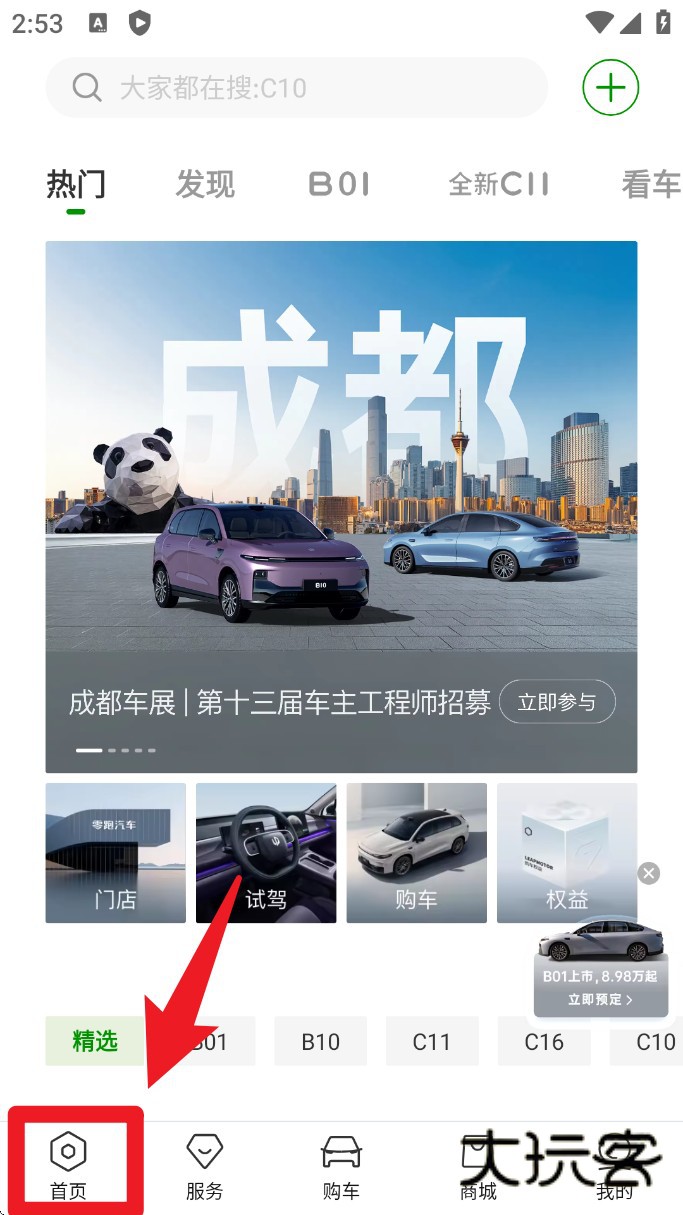This screenshot has width=683, height=1215.
Task: Tap the green plus icon
Action: tap(610, 88)
